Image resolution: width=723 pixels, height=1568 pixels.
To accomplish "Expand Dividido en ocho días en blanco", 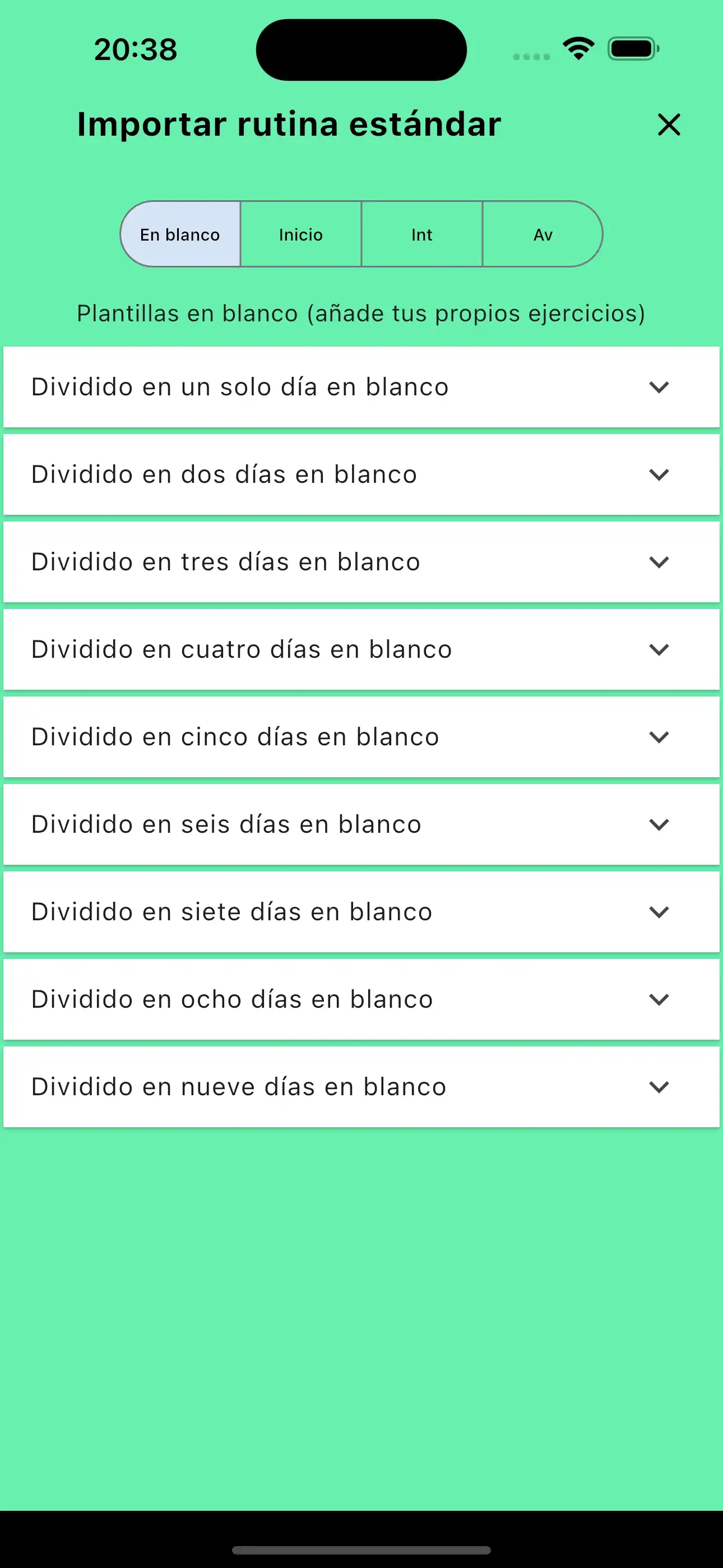I will tap(659, 999).
